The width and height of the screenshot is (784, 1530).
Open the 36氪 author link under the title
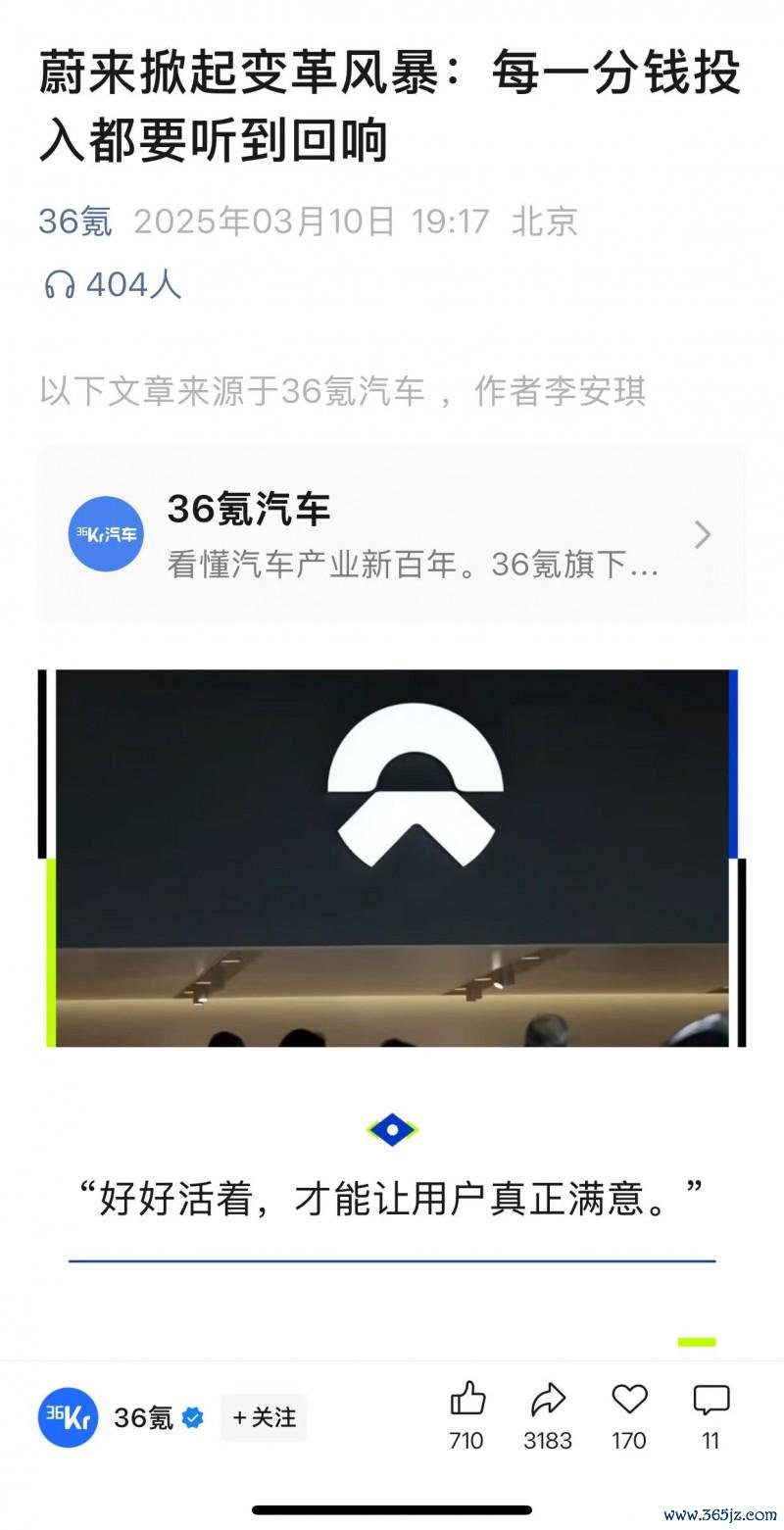pos(75,222)
